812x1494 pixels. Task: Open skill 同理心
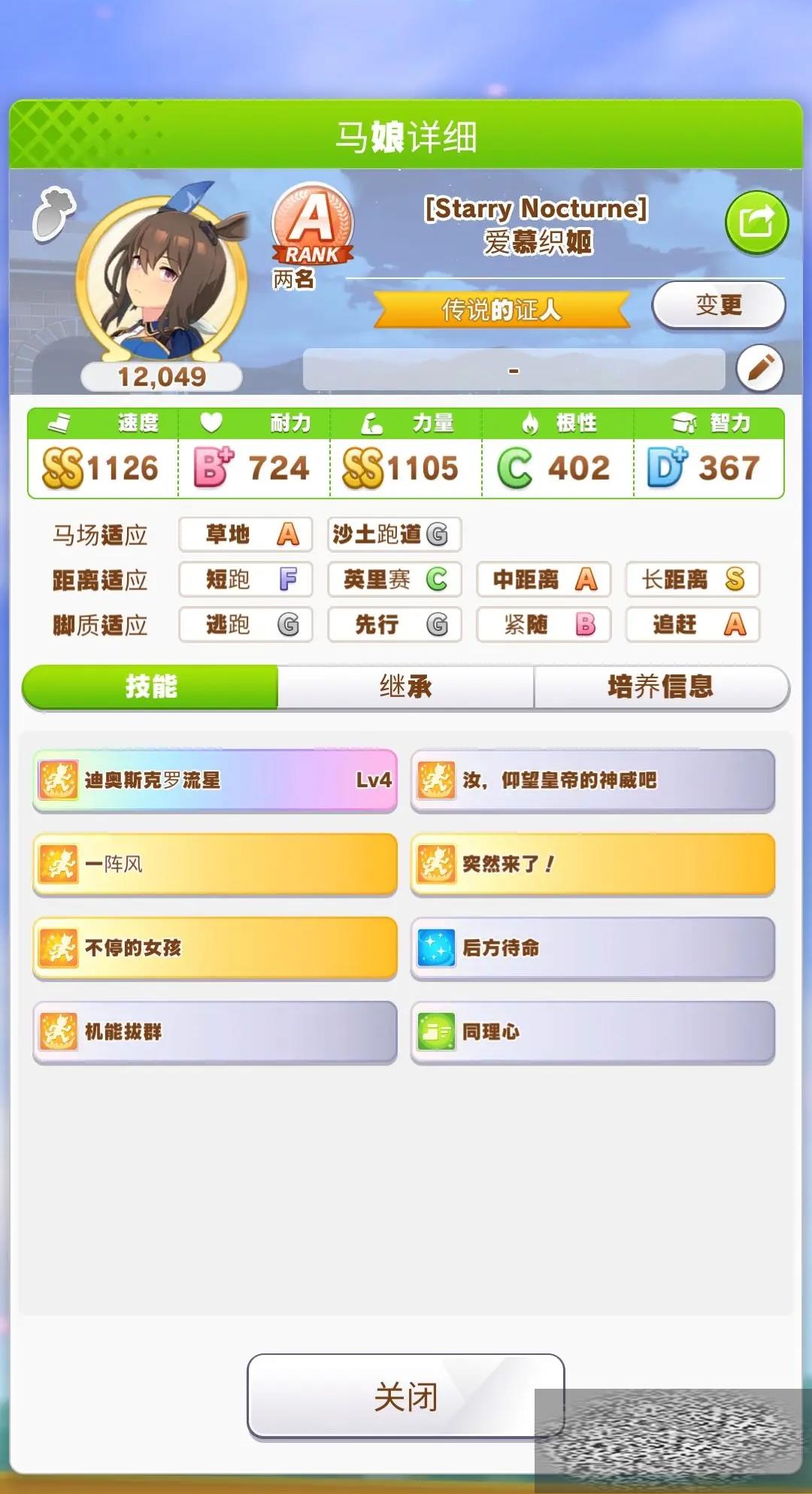click(x=592, y=1032)
